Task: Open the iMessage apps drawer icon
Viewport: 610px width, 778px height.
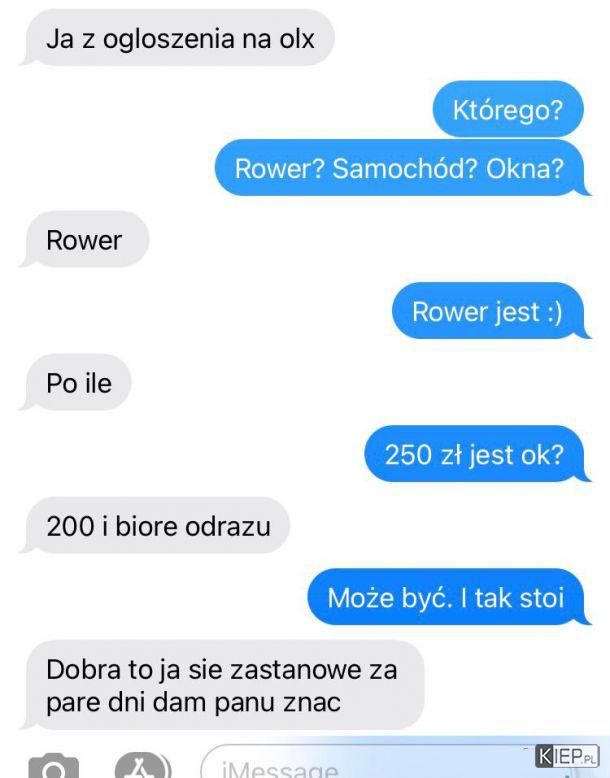Action: pyautogui.click(x=141, y=768)
